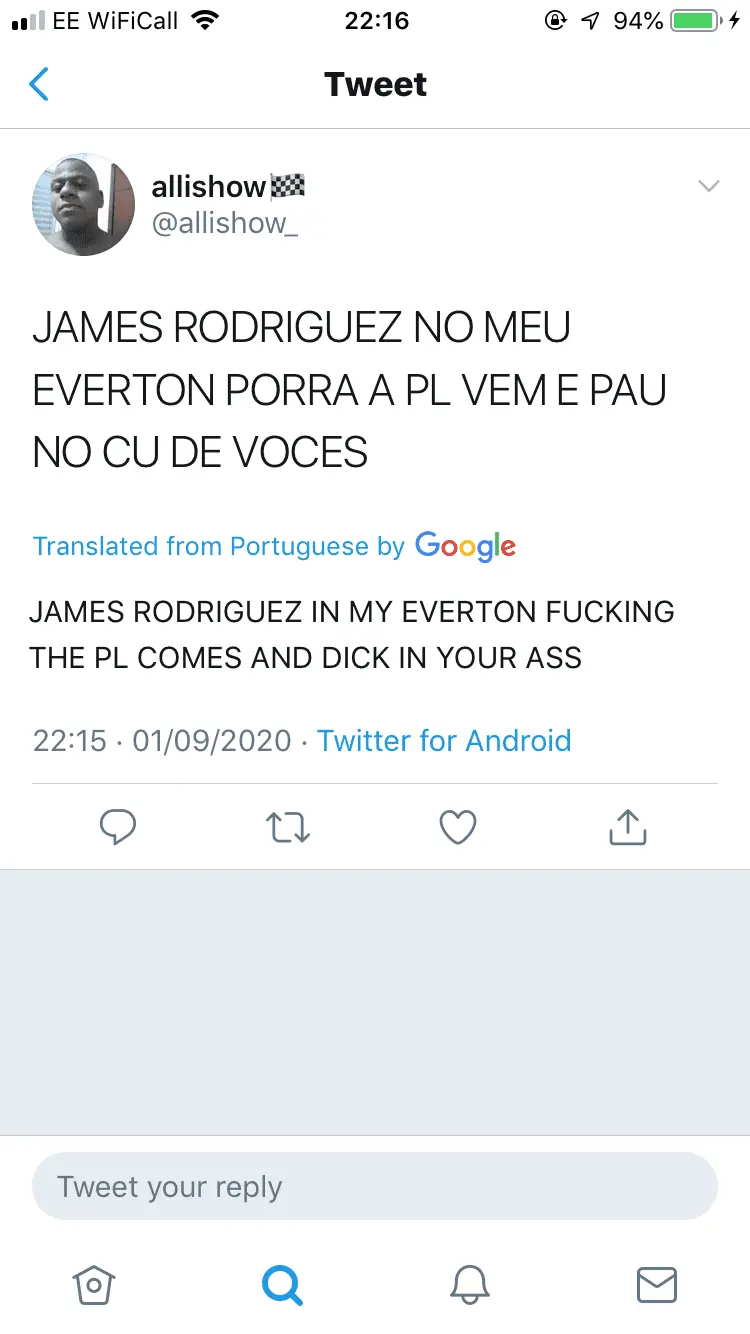The height and width of the screenshot is (1334, 750).
Task: Open the Notifications bell tab
Action: click(x=469, y=1285)
